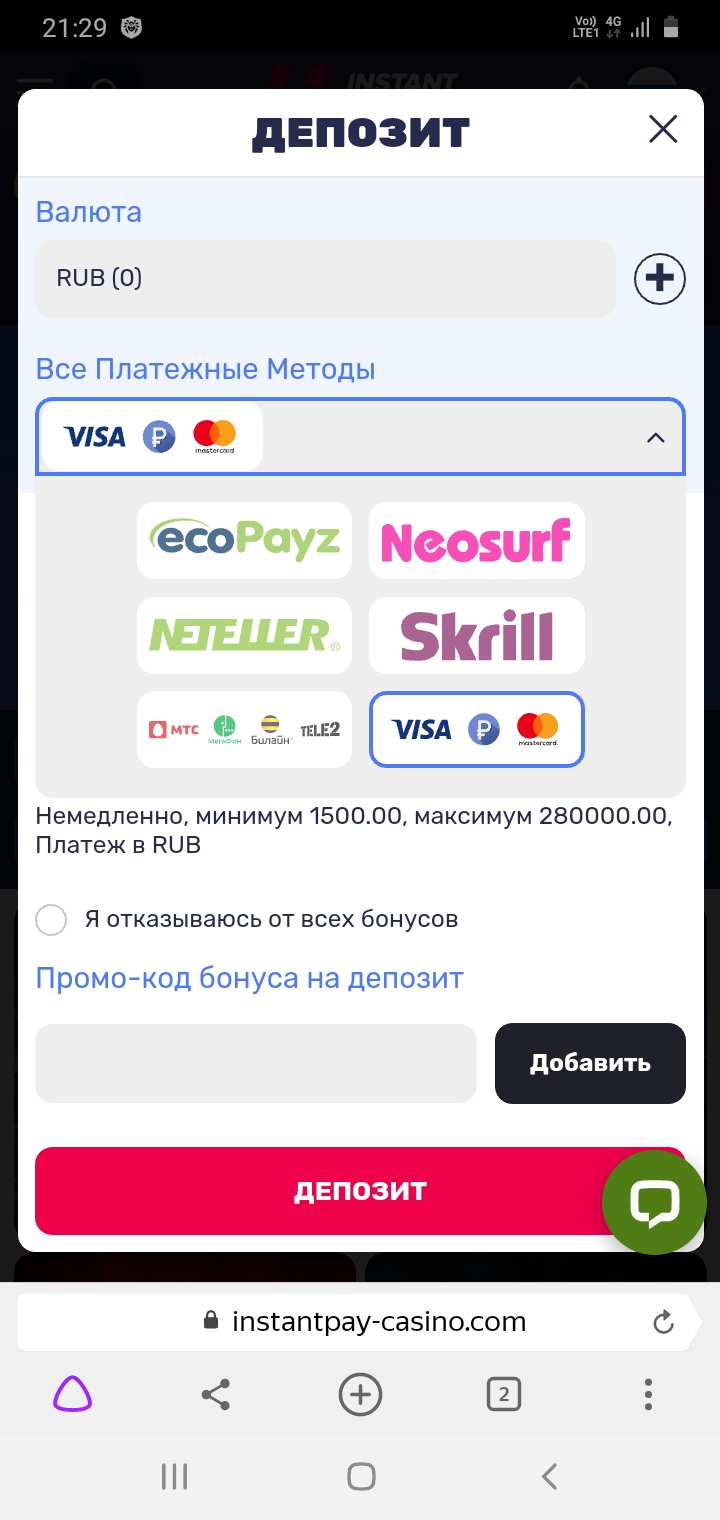Choose mobile operators MTS/Tele2 payment
Screen dimensions: 720x1520
tap(244, 729)
